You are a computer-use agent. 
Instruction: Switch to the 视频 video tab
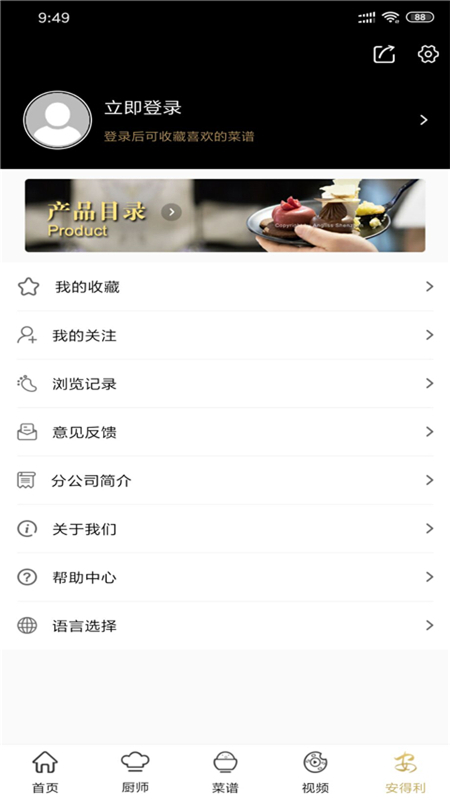pyautogui.click(x=315, y=772)
